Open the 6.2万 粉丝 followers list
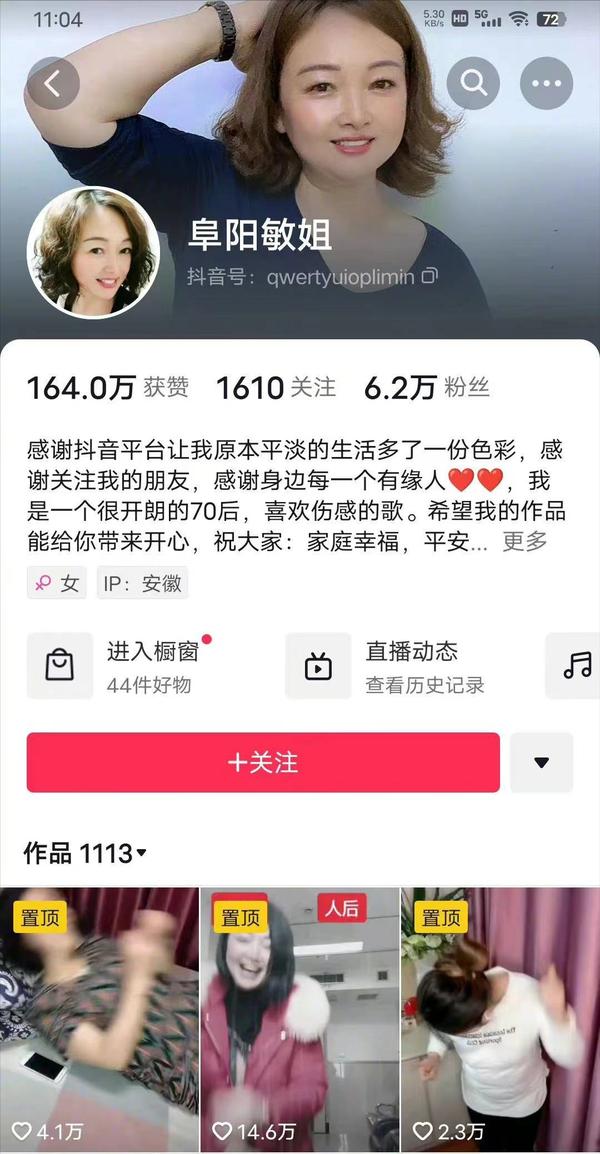The image size is (600, 1154). pos(426,388)
